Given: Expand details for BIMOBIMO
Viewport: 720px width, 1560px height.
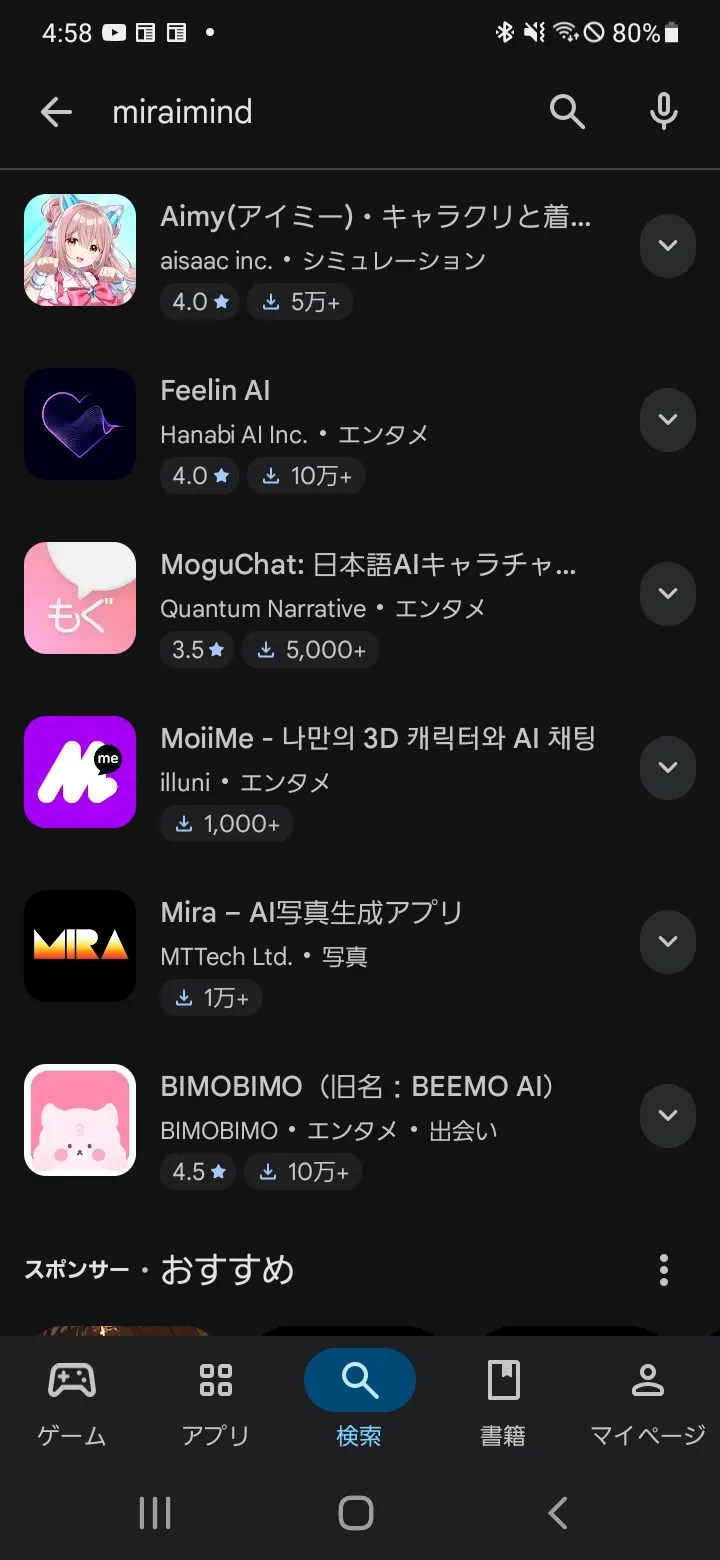Looking at the screenshot, I should pos(667,1116).
